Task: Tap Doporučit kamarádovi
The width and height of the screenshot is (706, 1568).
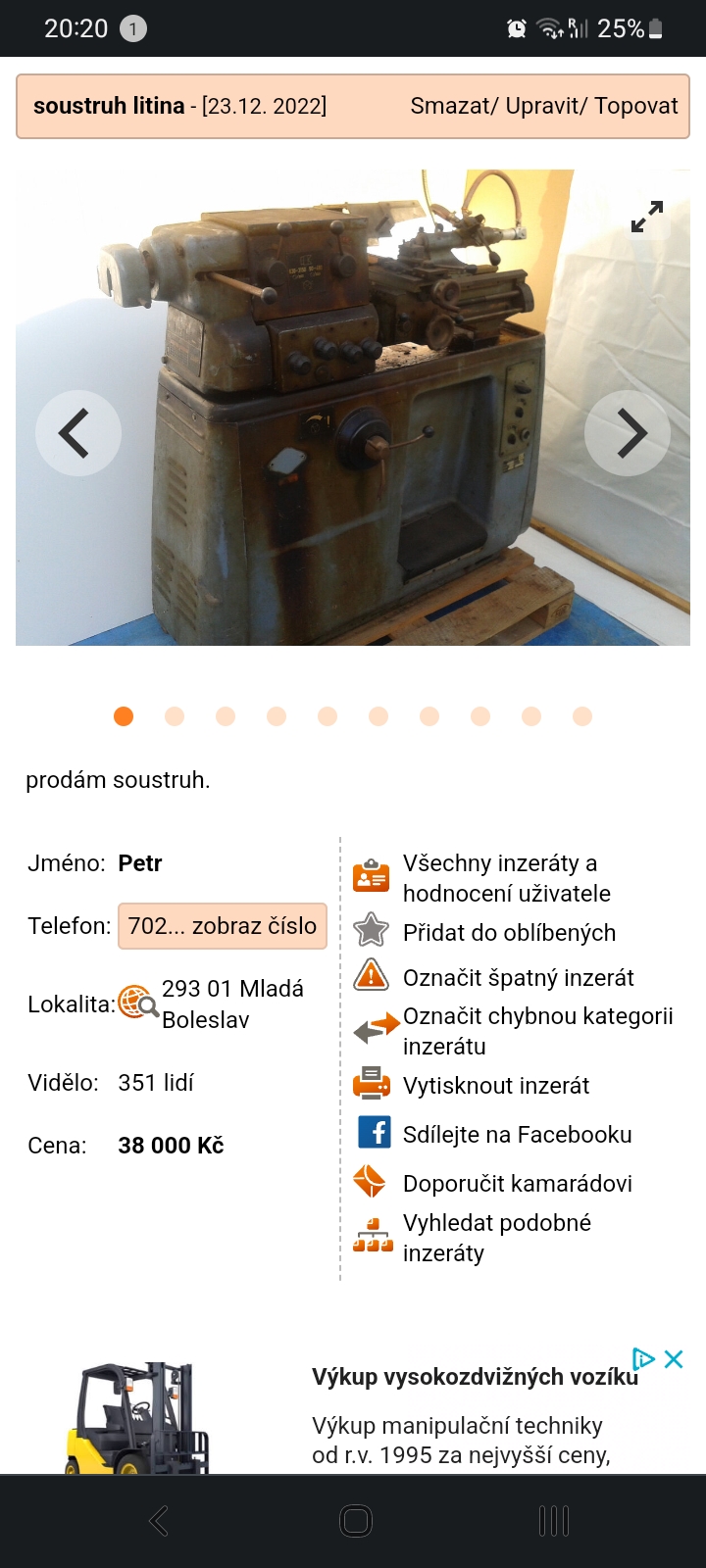Action: coord(517,1184)
